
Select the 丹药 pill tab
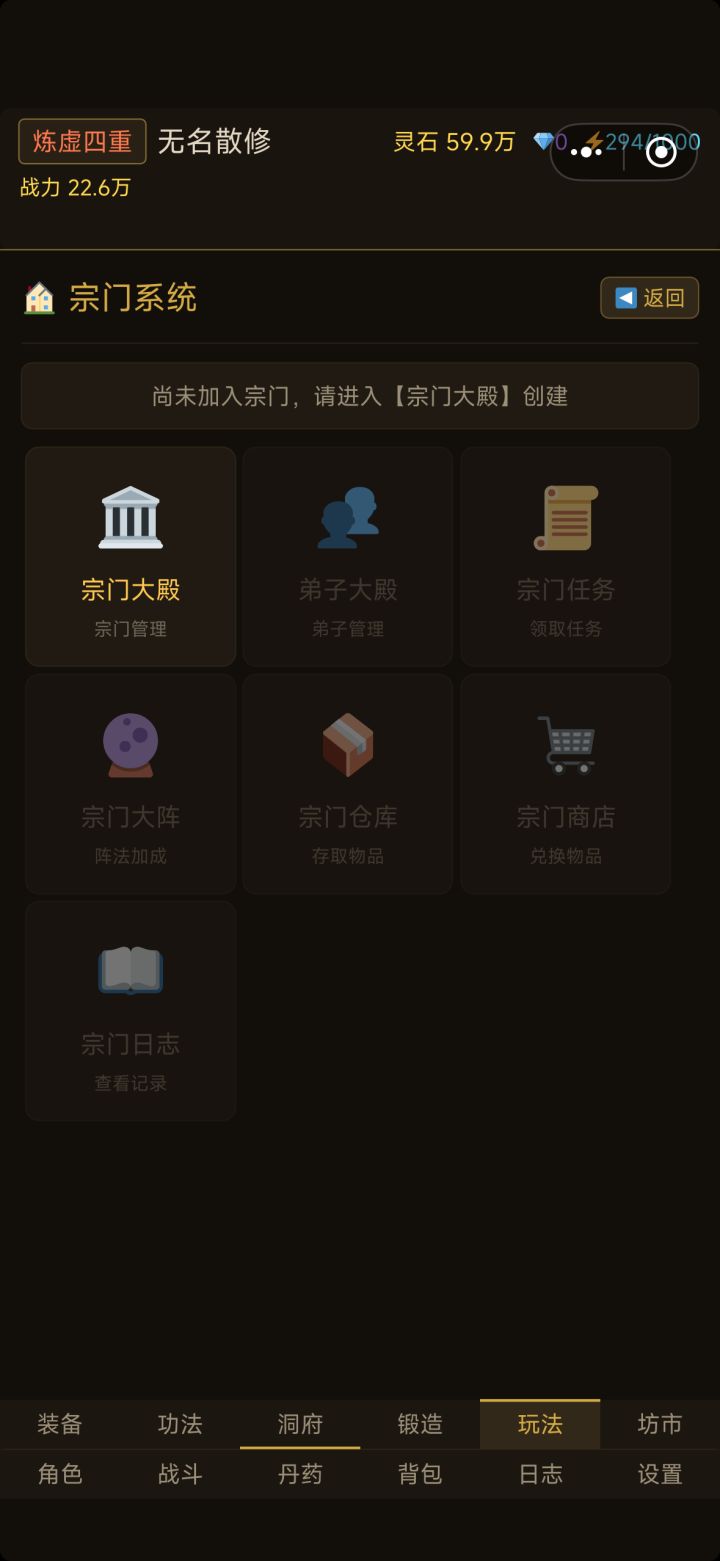[299, 1474]
